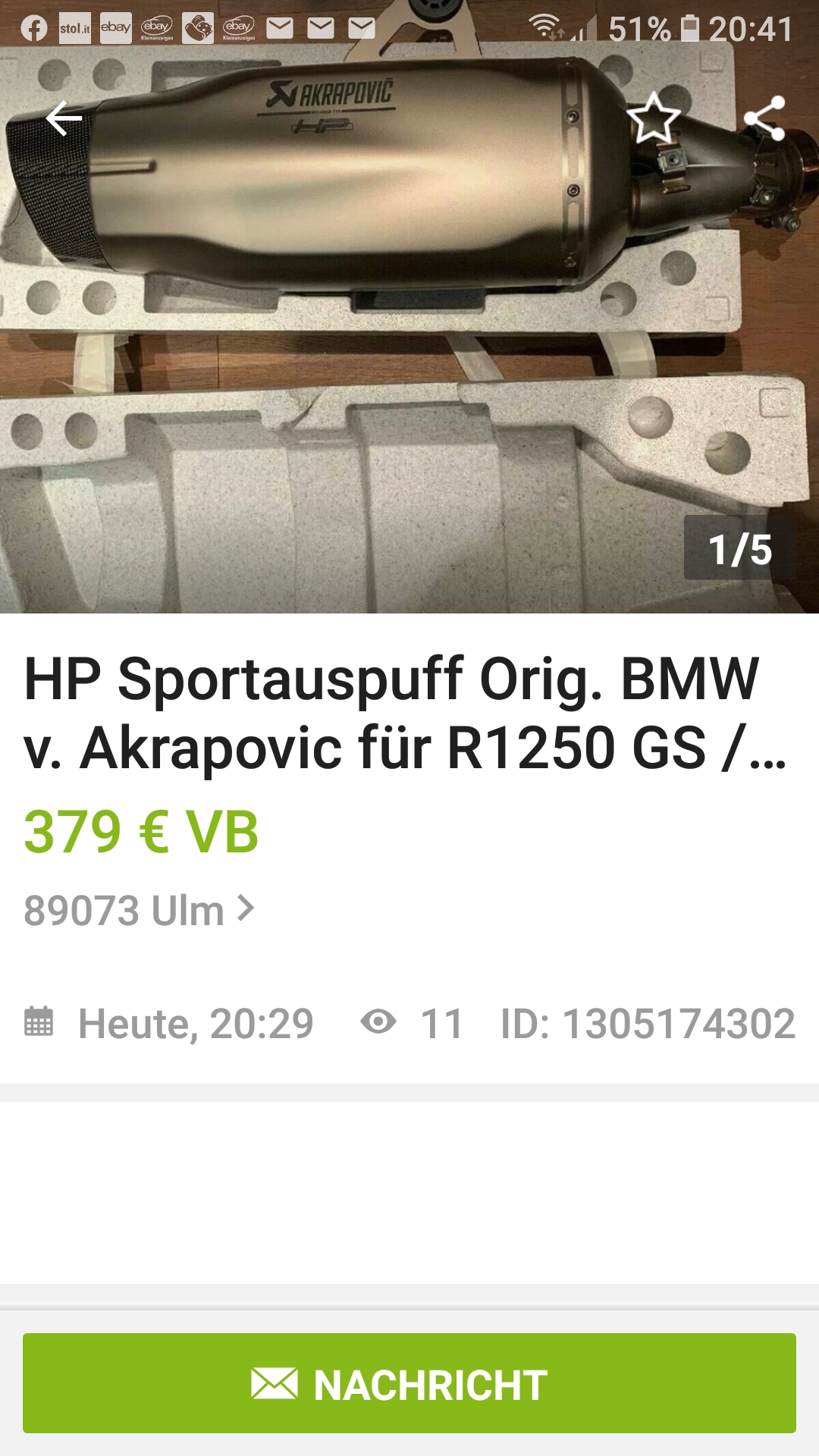This screenshot has height=1456, width=819.
Task: Save listing with the star icon
Action: point(654,119)
